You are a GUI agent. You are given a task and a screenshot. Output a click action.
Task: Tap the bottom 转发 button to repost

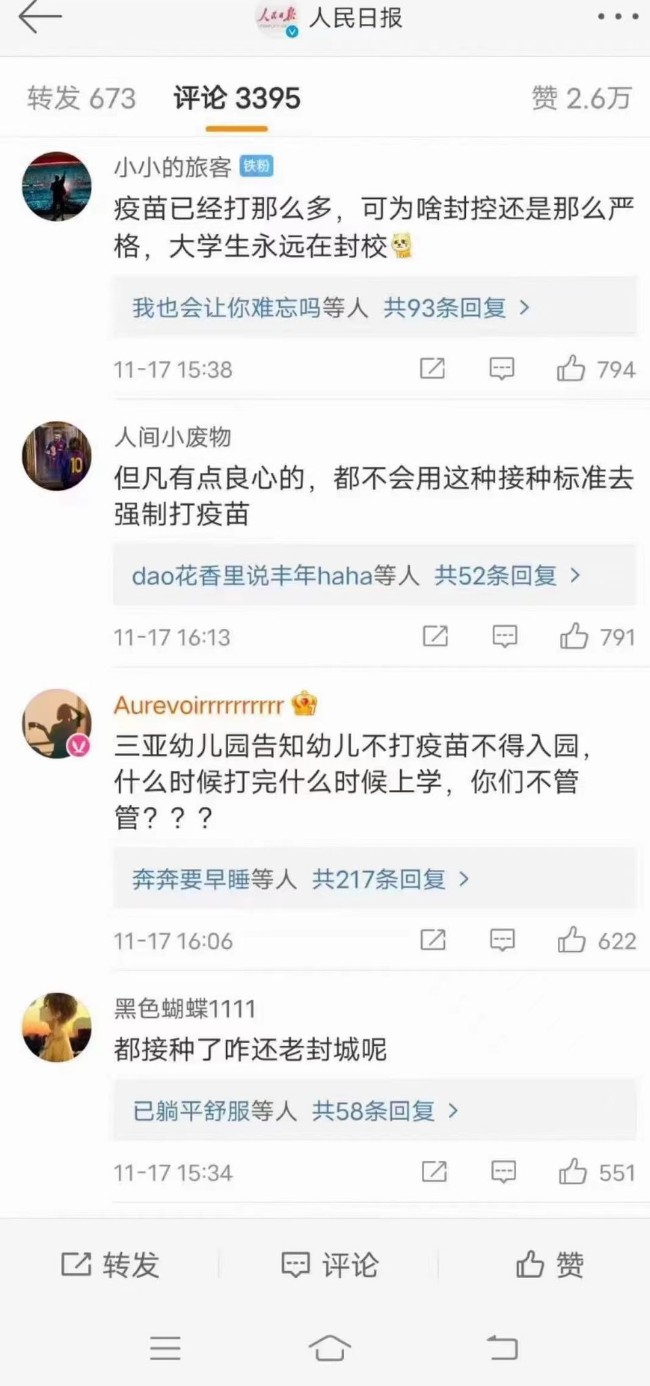coord(110,1265)
